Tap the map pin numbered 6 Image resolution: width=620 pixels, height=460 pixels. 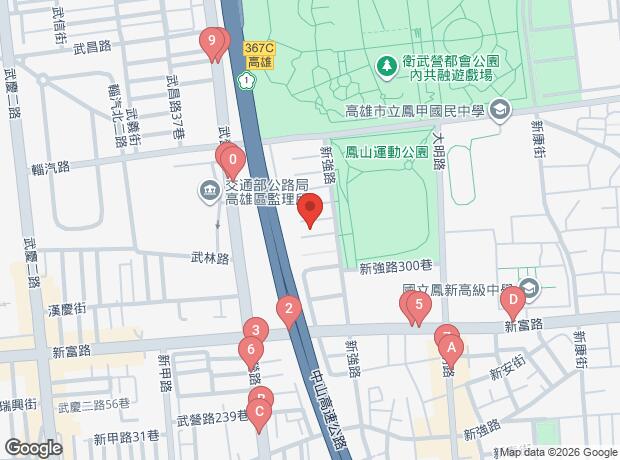[x=251, y=350]
